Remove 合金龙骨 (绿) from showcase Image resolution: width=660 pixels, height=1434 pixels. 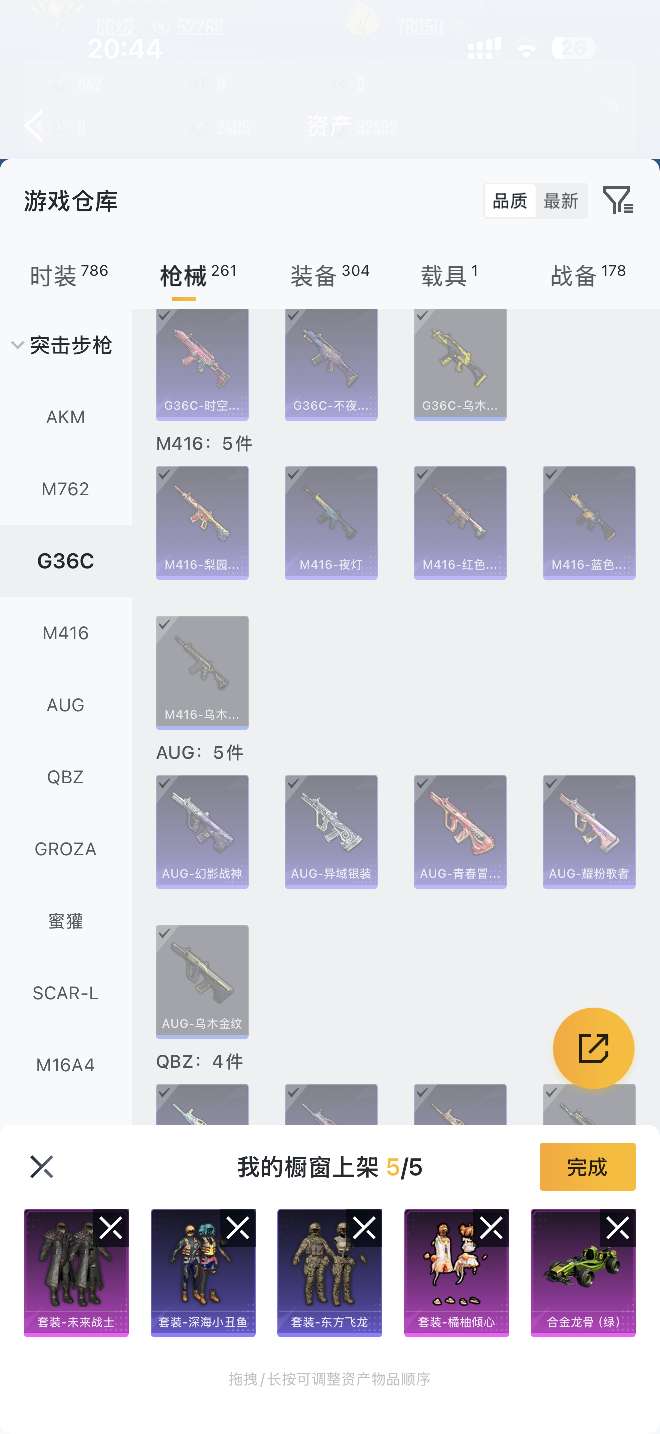tap(618, 1227)
